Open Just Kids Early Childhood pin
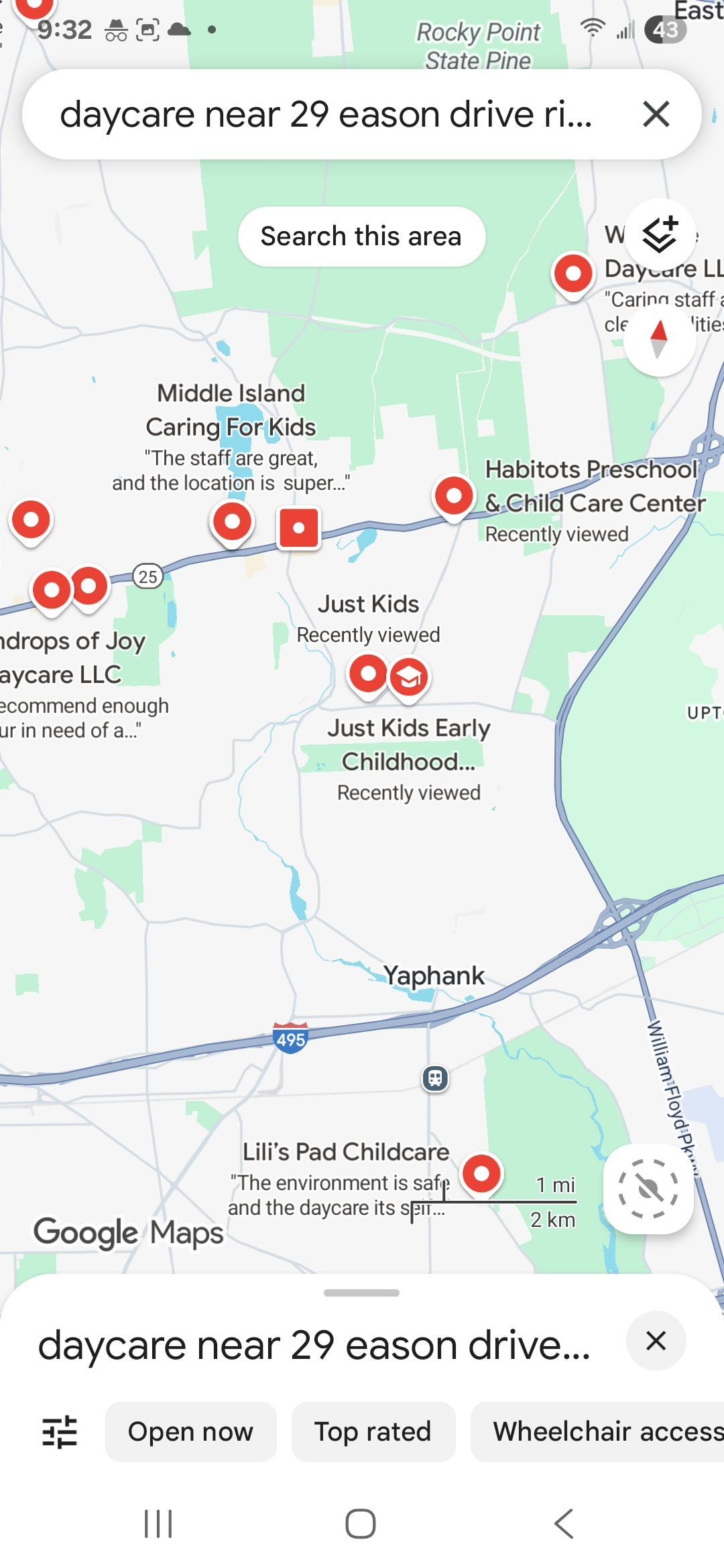Viewport: 724px width, 1568px height. coord(409,677)
